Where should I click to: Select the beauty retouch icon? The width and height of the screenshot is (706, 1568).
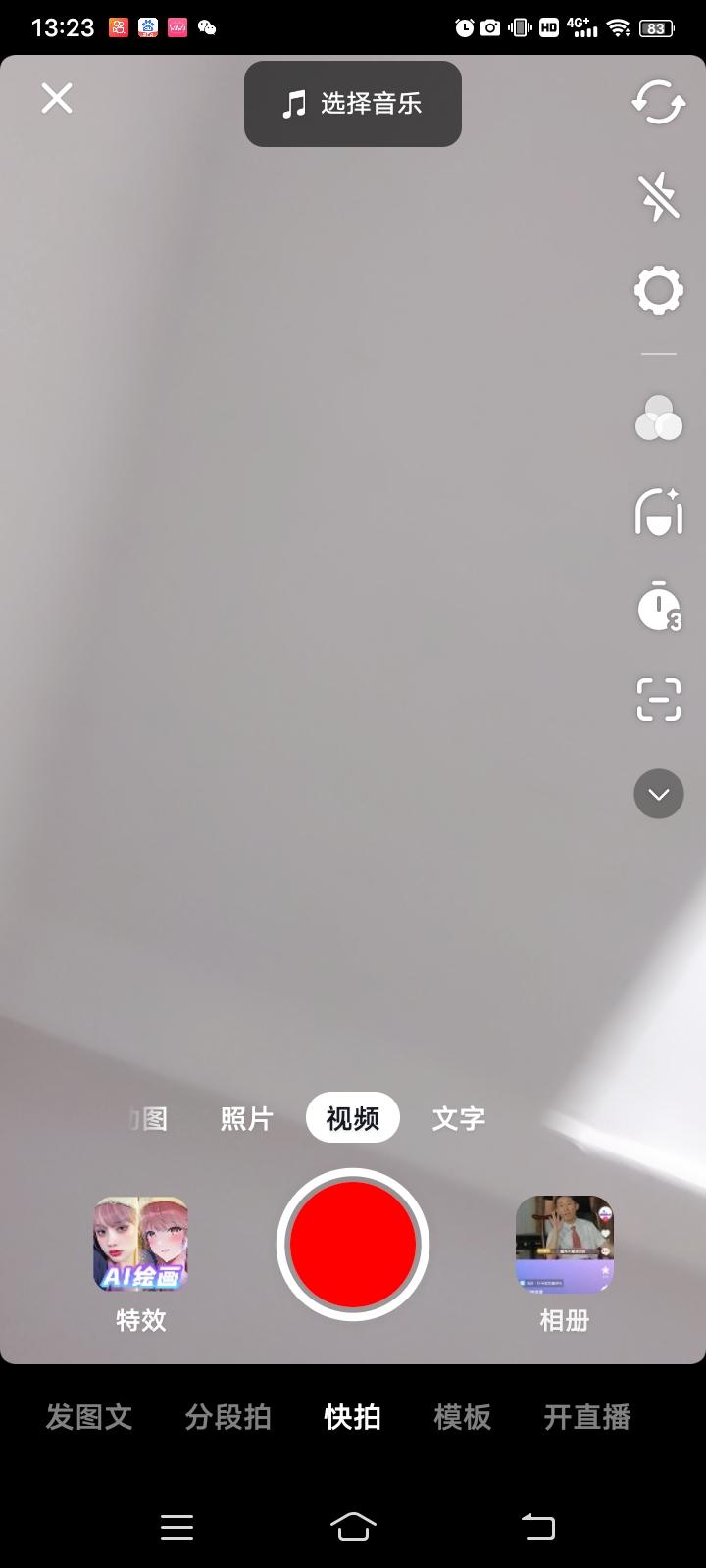pyautogui.click(x=657, y=512)
